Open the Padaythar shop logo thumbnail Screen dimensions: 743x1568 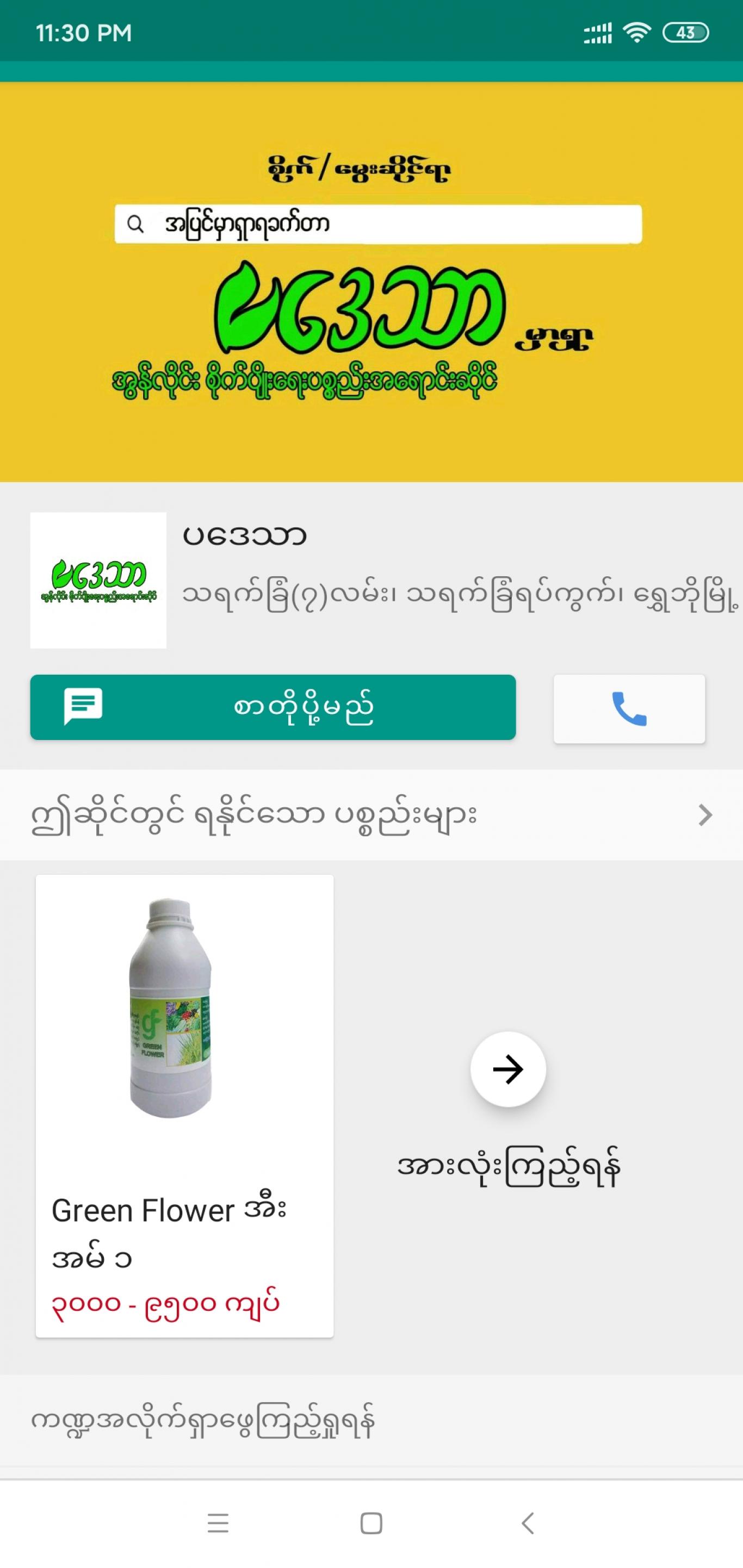[x=98, y=580]
